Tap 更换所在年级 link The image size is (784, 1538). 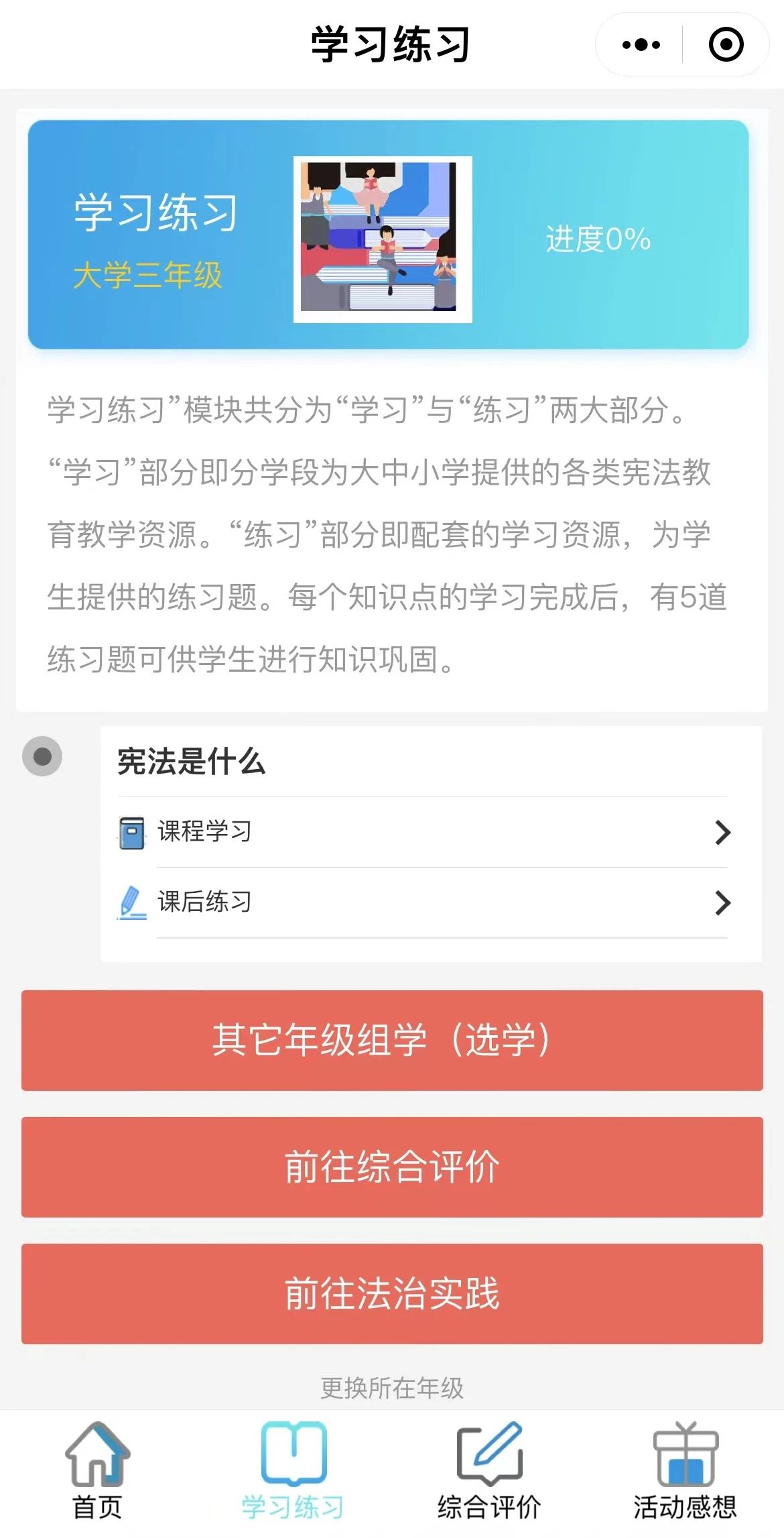point(392,1388)
